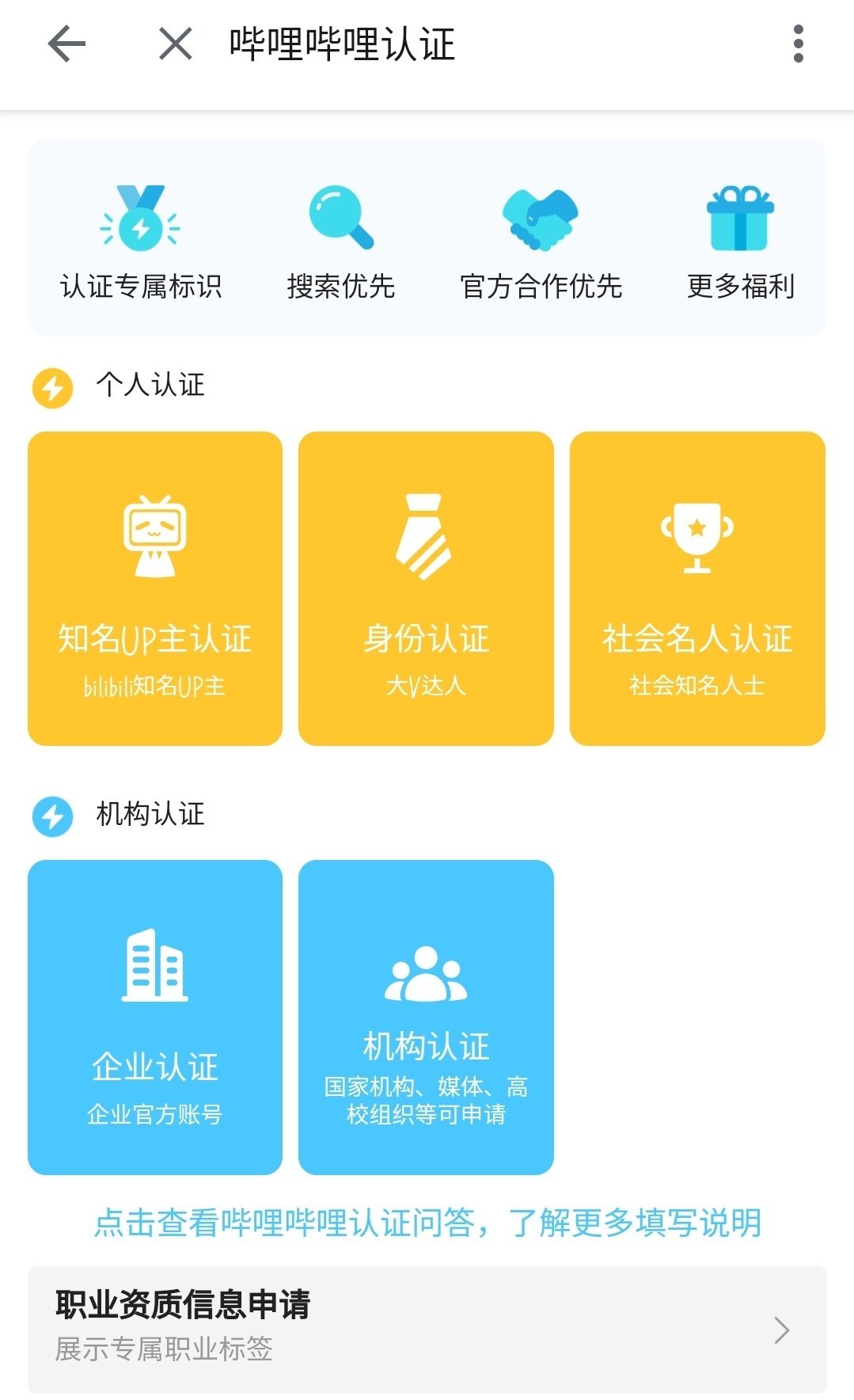Close the 哔哩哔哩认证 page with the X
Screen dimensions: 854x1400
coord(174,44)
